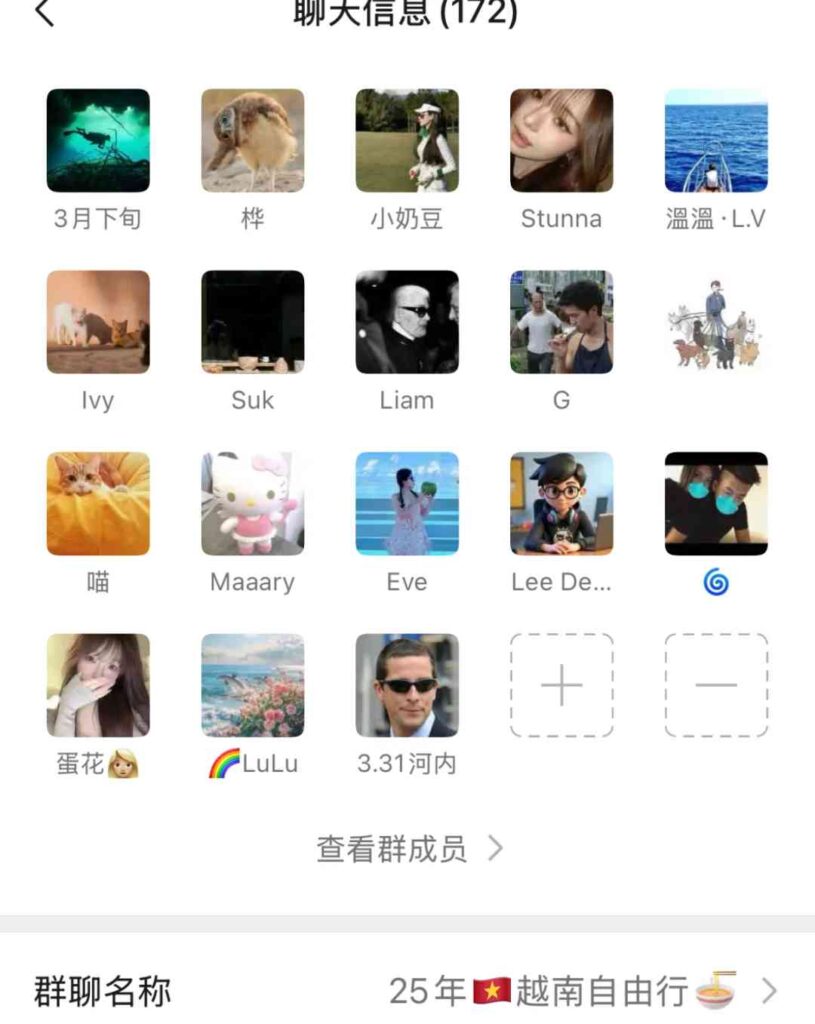View LuLu's profile

[x=252, y=685]
